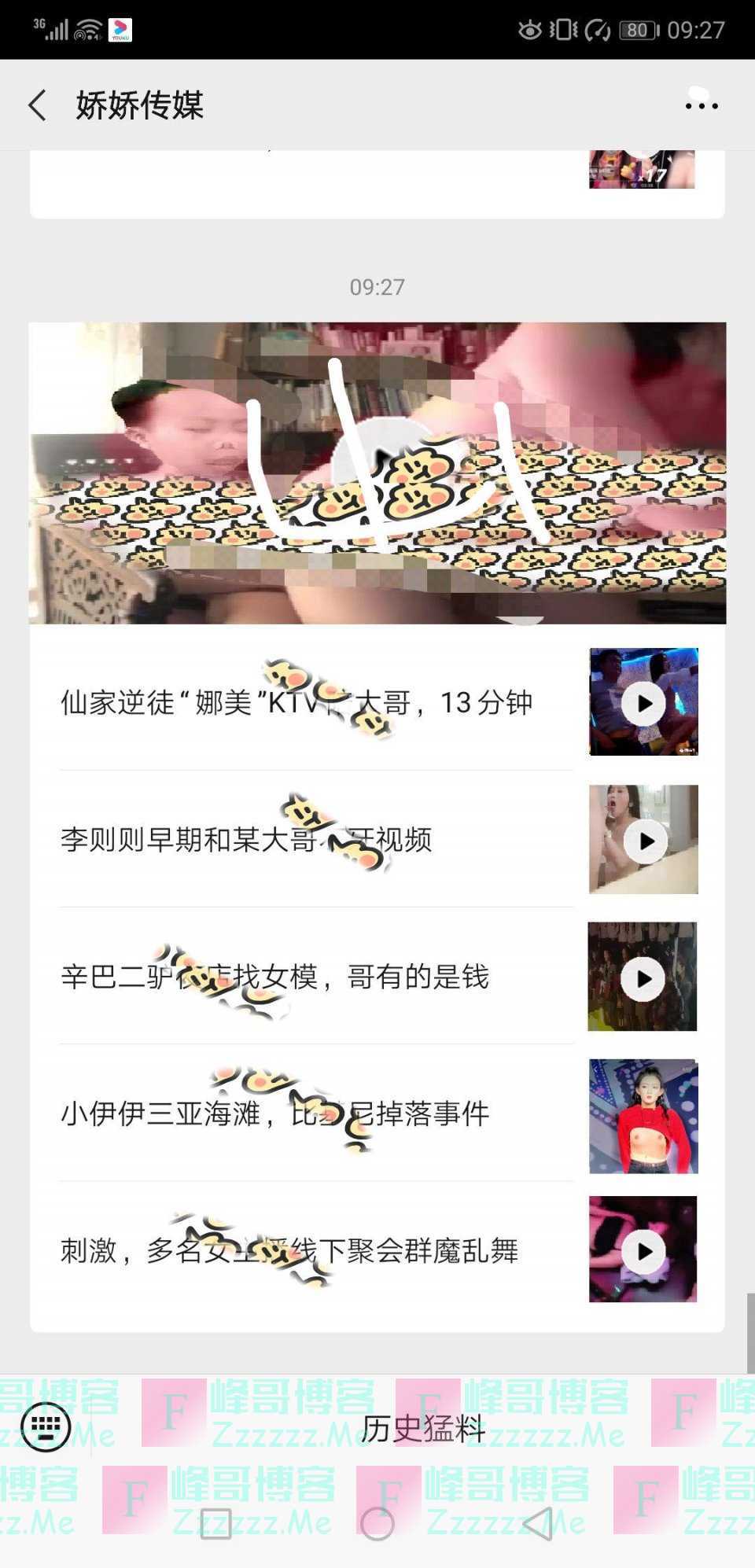Viewport: 755px width, 1568px height.
Task: Open the 刺激，多名女主播 article
Action: 315,1250
